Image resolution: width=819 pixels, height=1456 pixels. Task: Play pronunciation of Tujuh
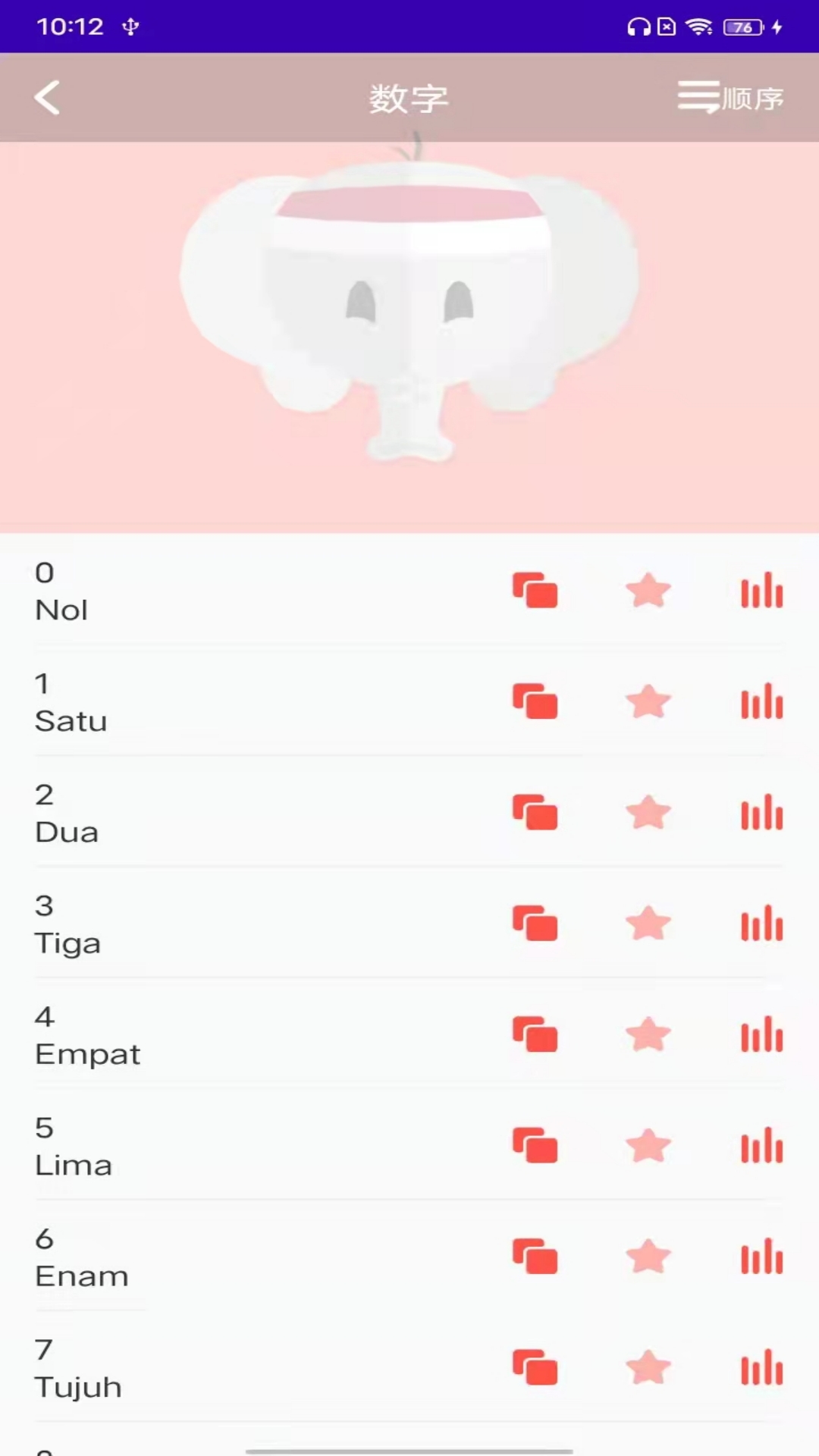tap(761, 1367)
